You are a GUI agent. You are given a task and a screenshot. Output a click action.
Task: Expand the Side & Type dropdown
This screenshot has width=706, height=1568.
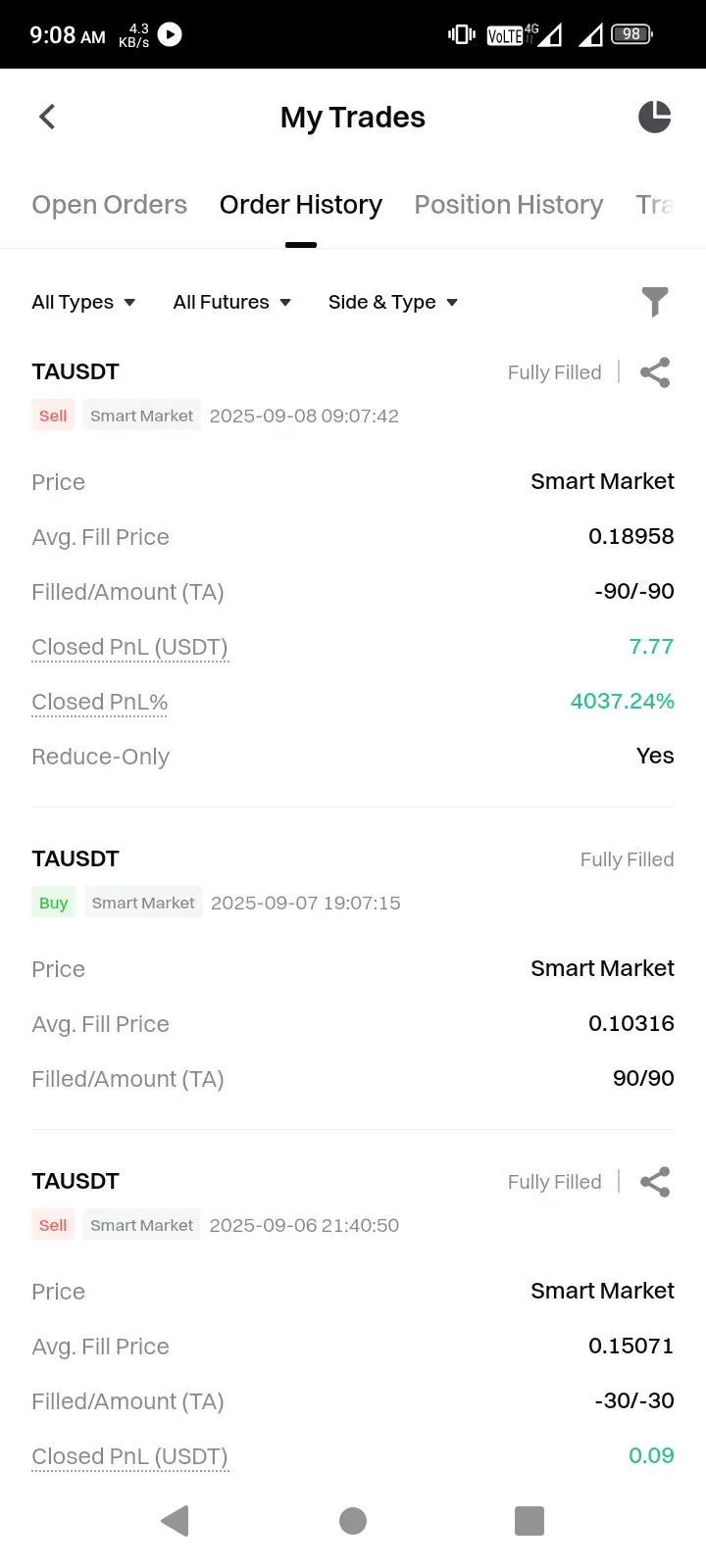pos(392,303)
